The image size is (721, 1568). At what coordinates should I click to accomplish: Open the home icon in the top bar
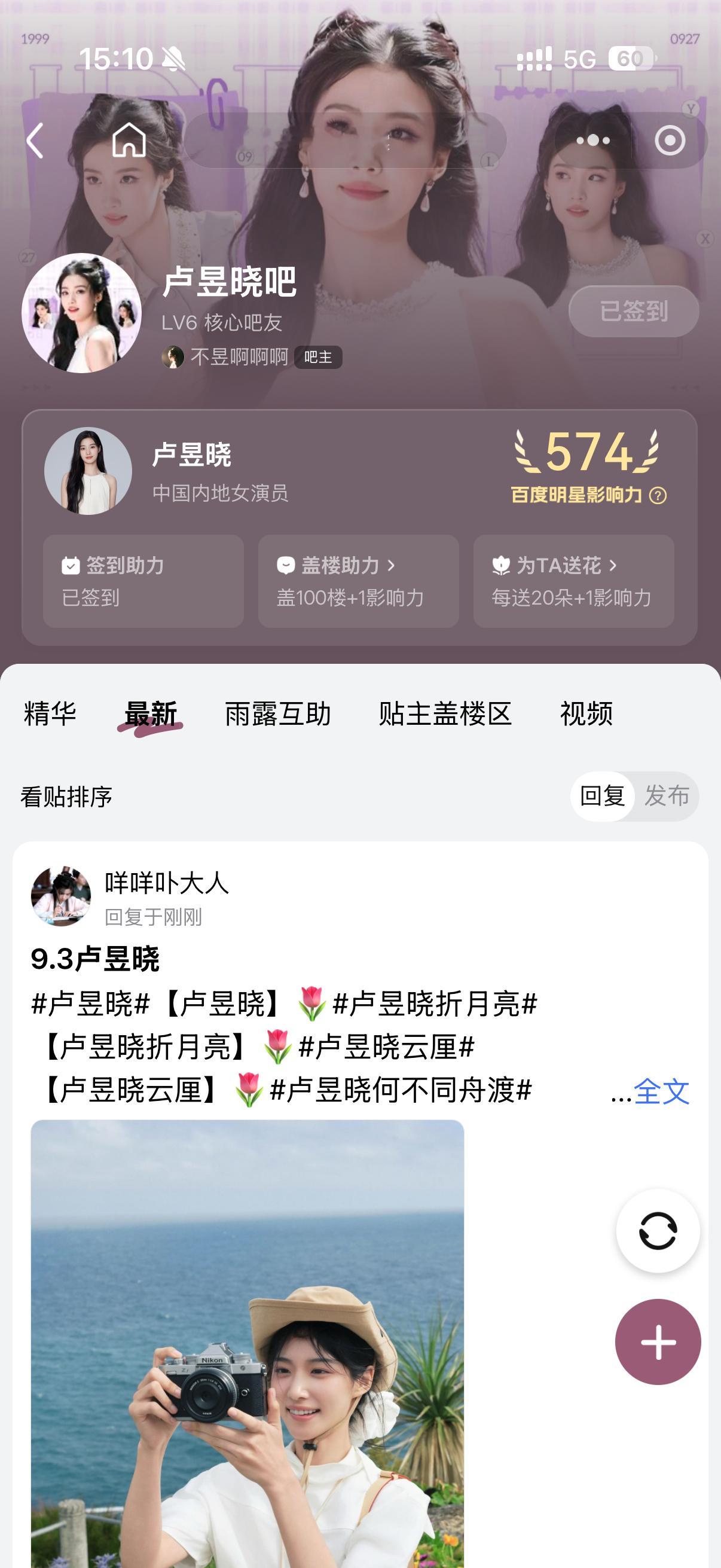point(129,139)
